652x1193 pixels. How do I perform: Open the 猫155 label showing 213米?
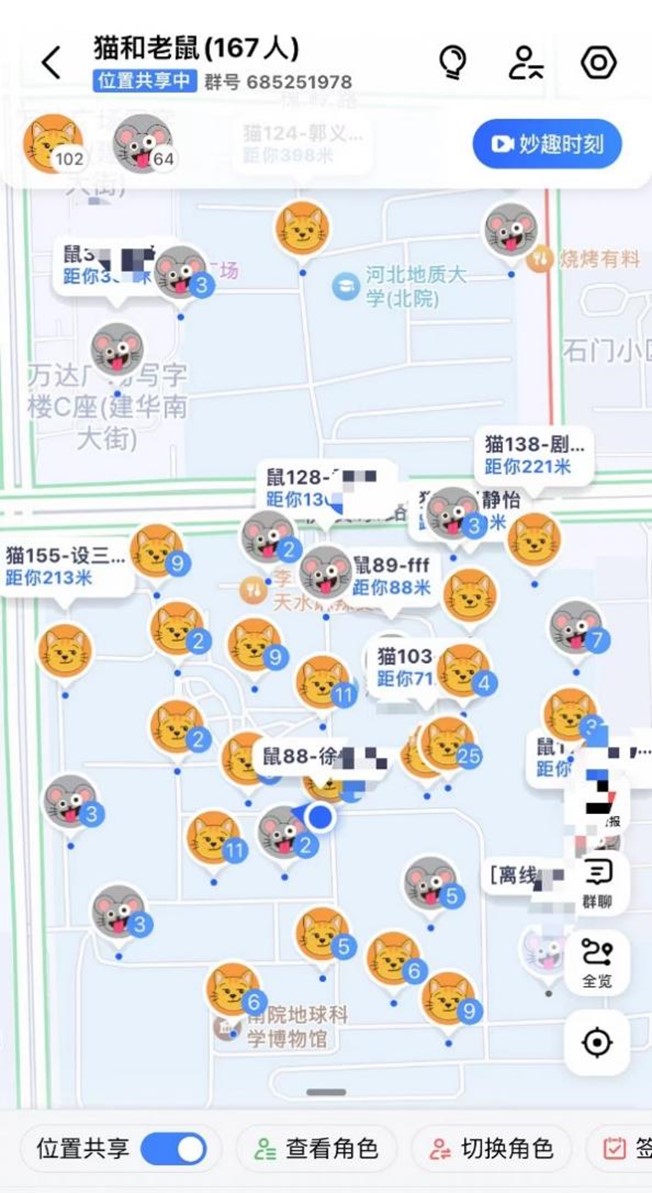point(64,567)
